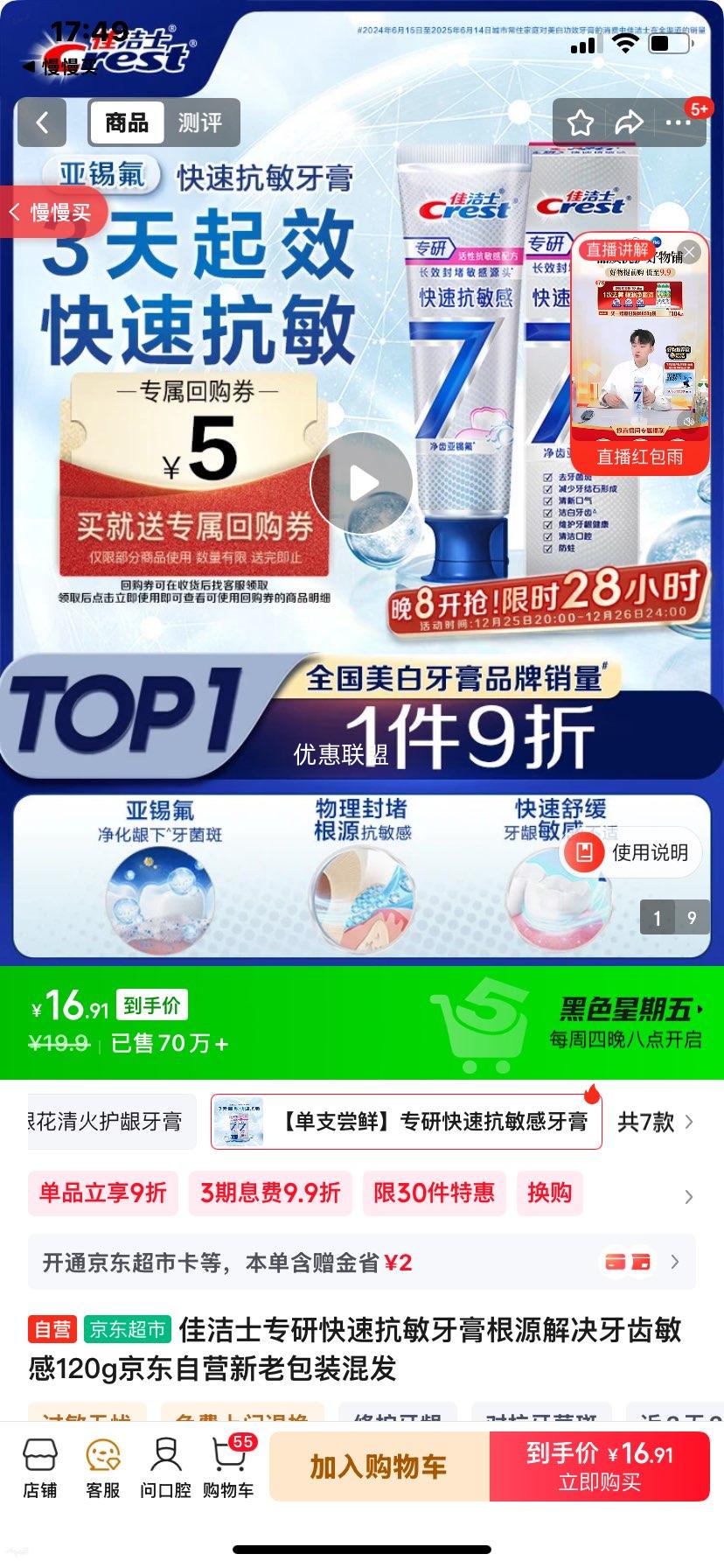Favorite the product via the star icon
724x1568 pixels.
point(580,123)
